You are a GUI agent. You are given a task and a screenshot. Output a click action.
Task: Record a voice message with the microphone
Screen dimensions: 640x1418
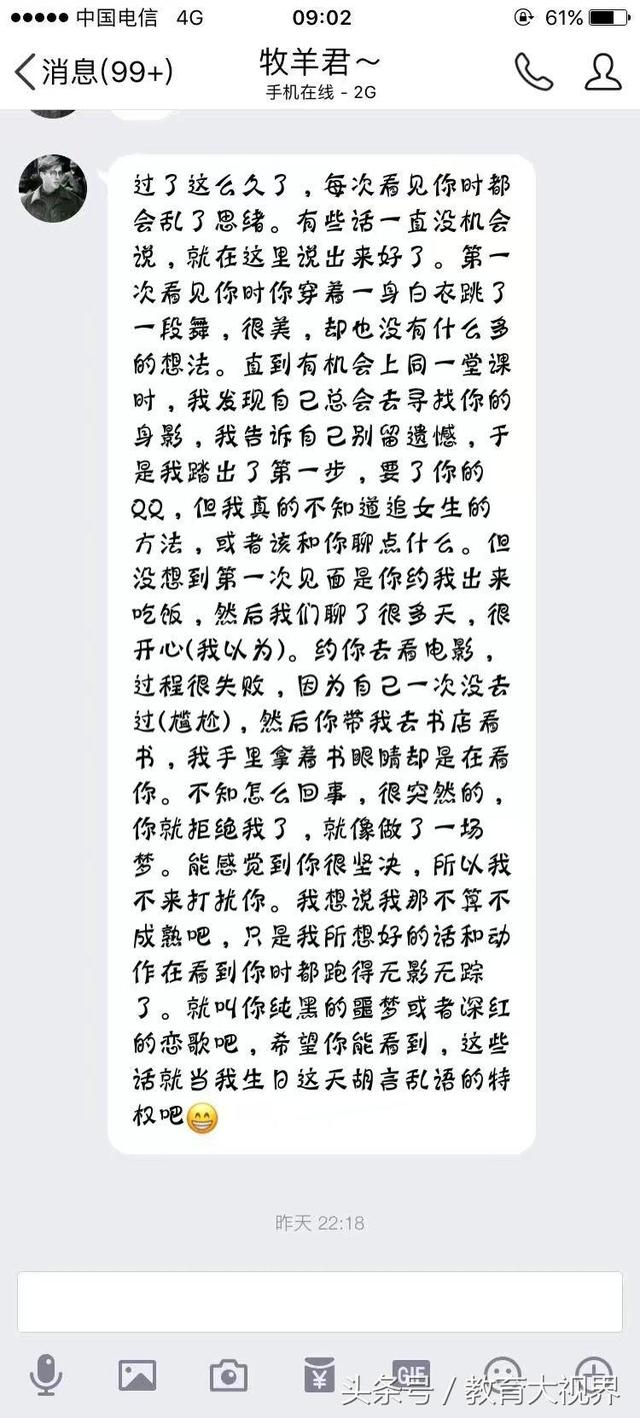[46, 1376]
